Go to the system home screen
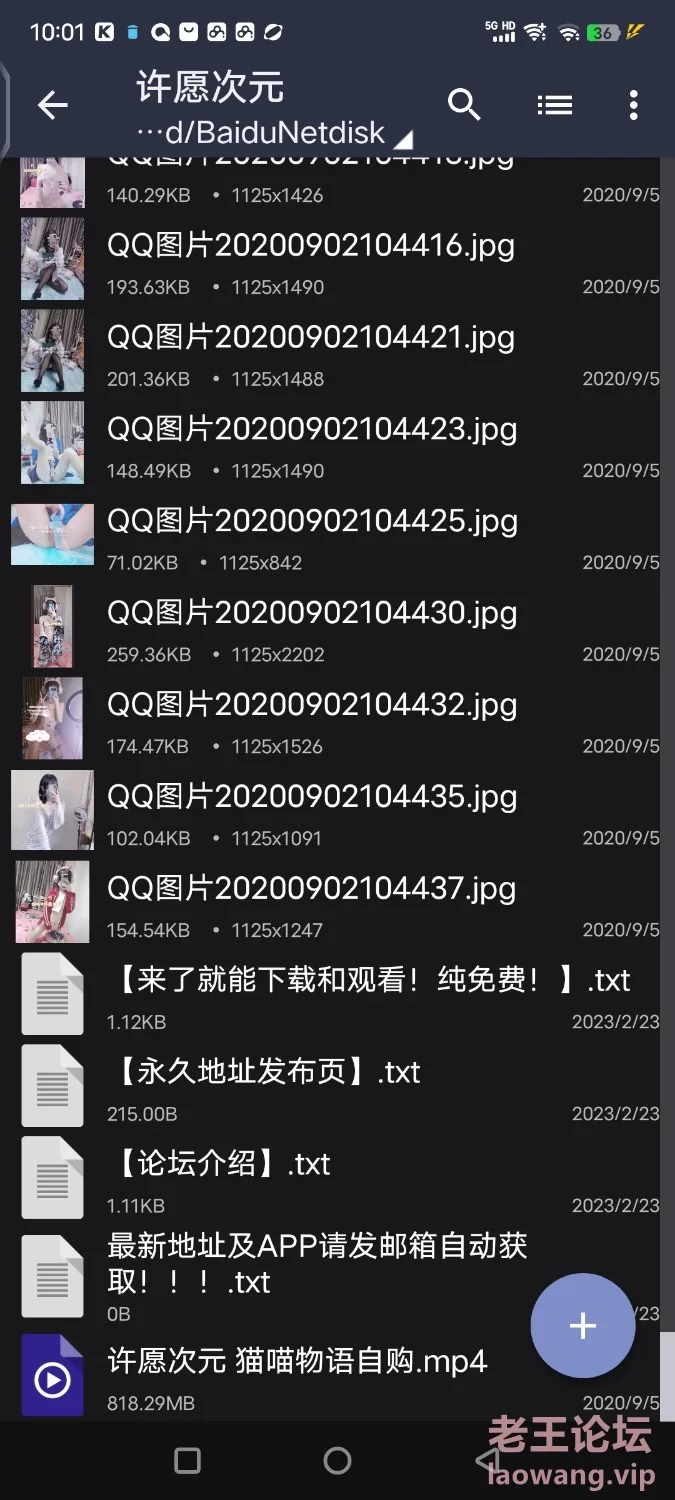 pos(337,1461)
